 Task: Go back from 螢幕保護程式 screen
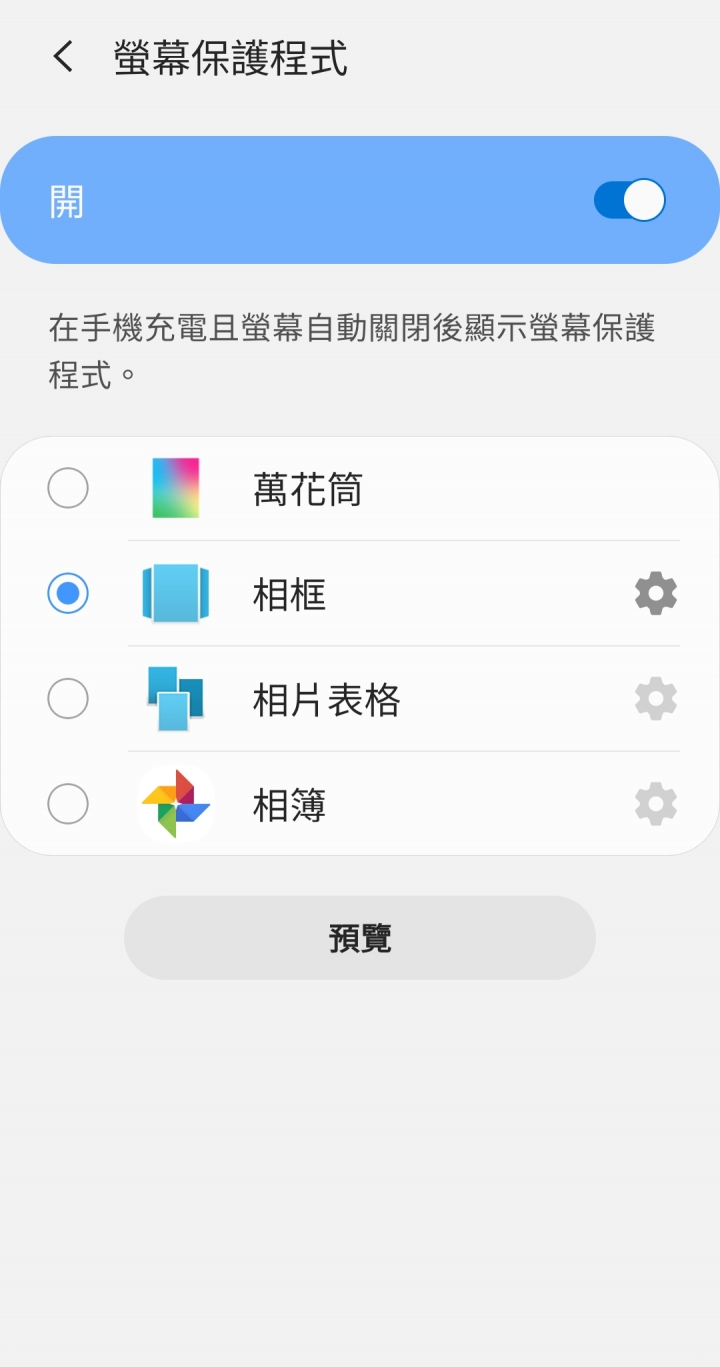point(63,57)
